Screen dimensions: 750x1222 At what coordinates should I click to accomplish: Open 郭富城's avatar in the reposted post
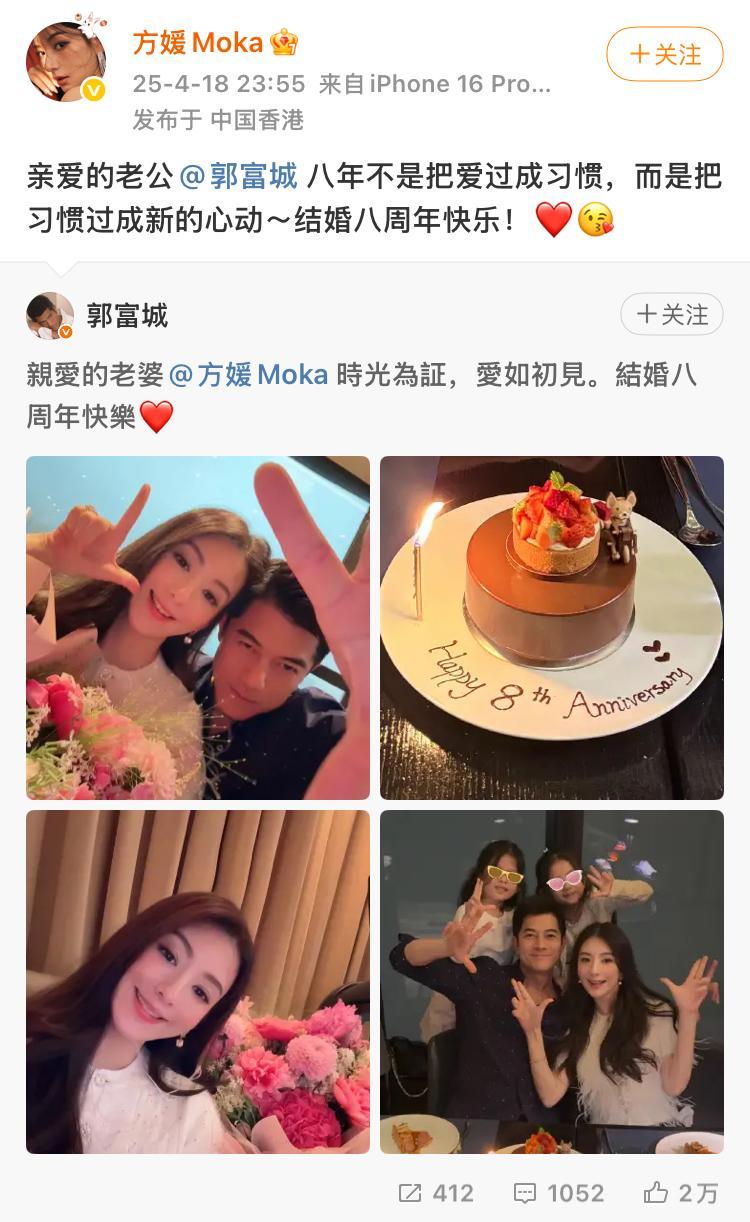point(50,316)
